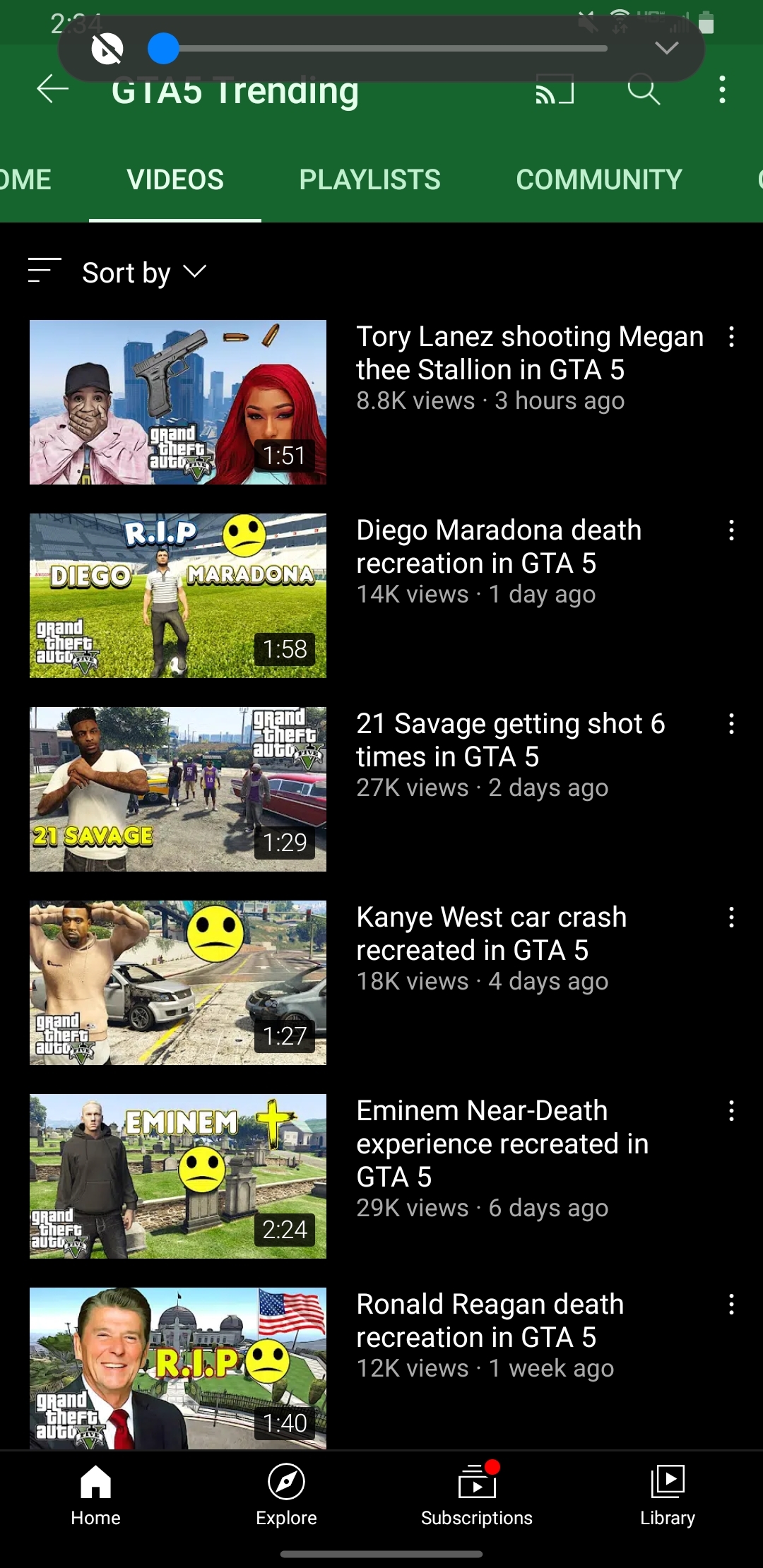Toggle the muted media icon in notification
The image size is (763, 1568).
107,48
